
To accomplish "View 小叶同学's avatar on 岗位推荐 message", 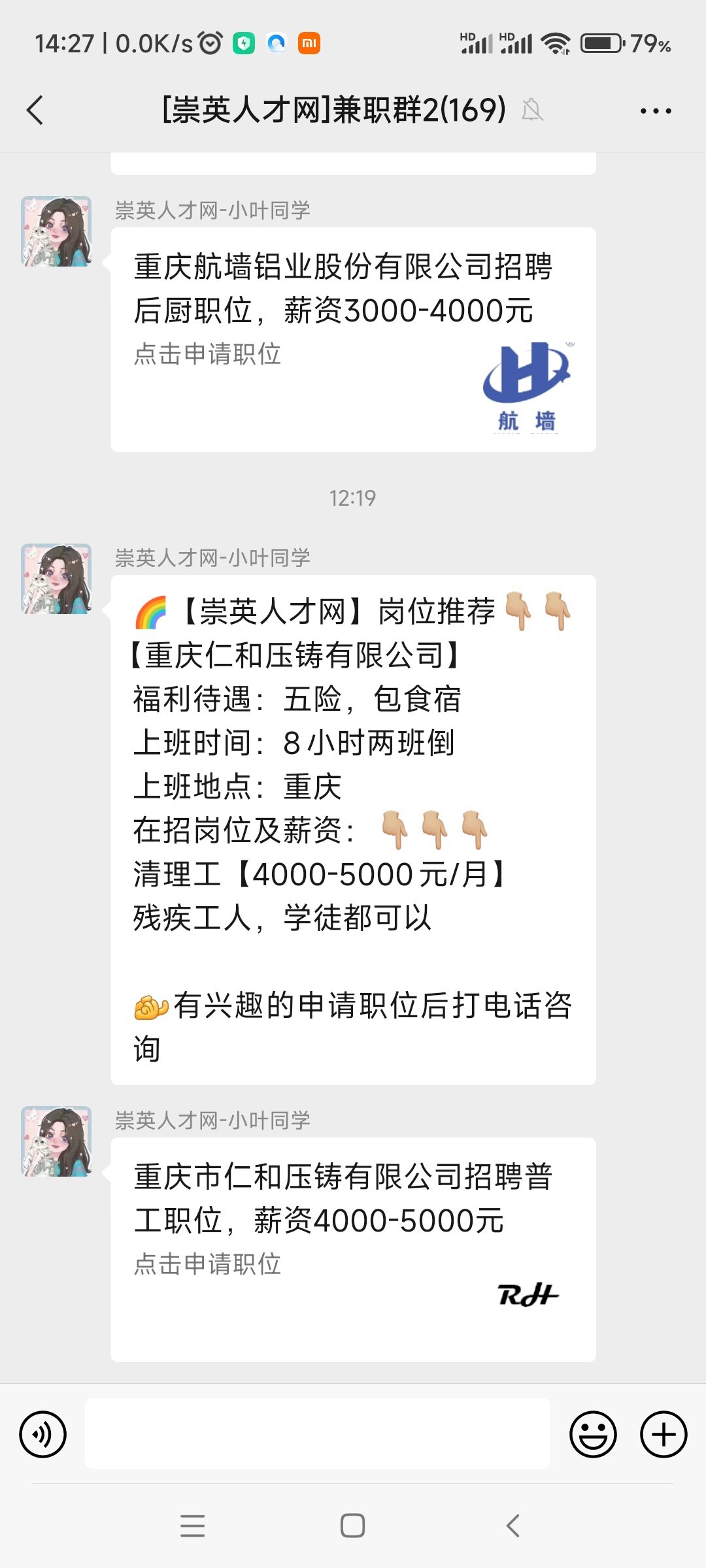I will pyautogui.click(x=57, y=579).
